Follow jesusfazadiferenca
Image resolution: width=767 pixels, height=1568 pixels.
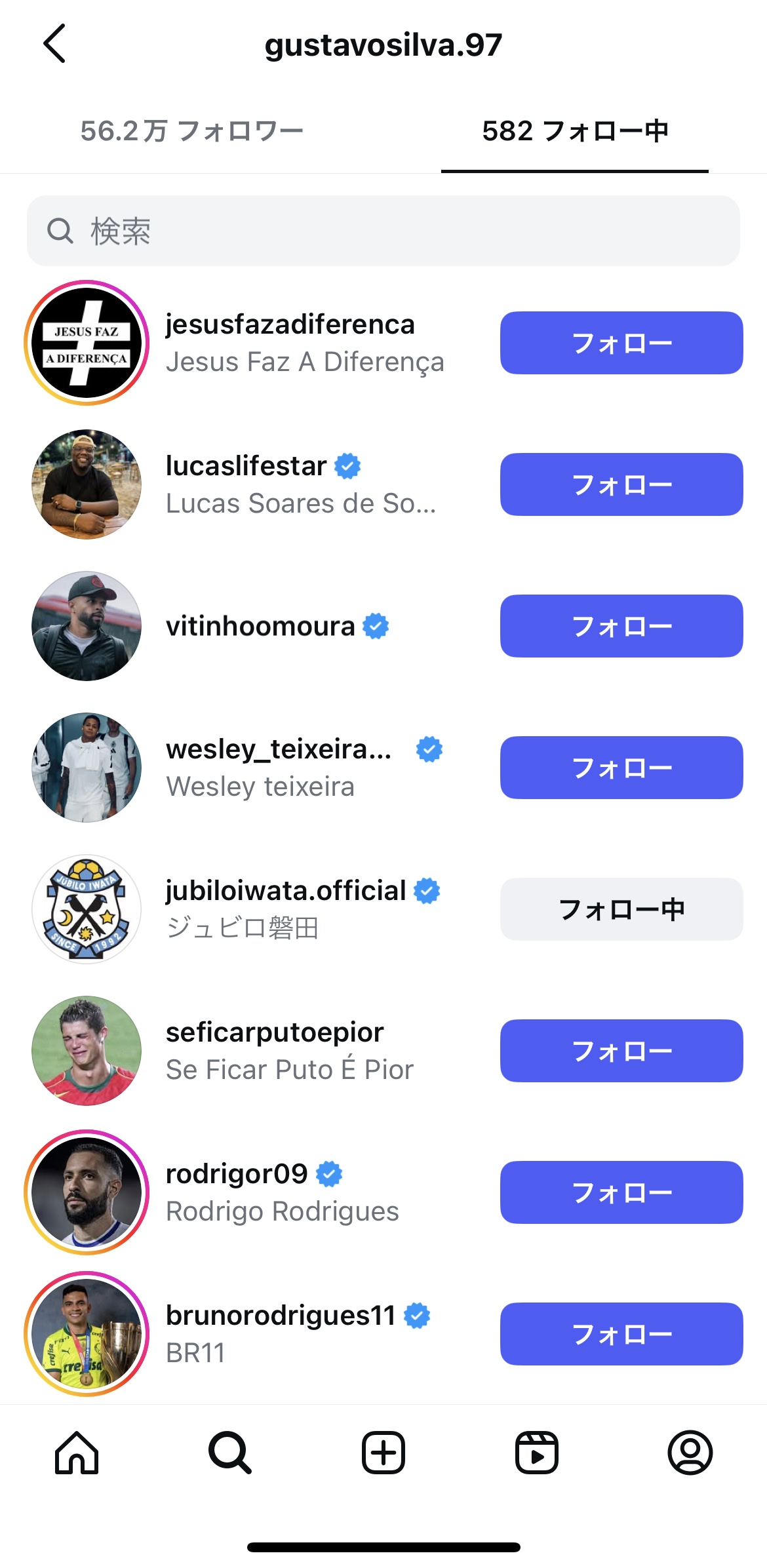coord(621,343)
